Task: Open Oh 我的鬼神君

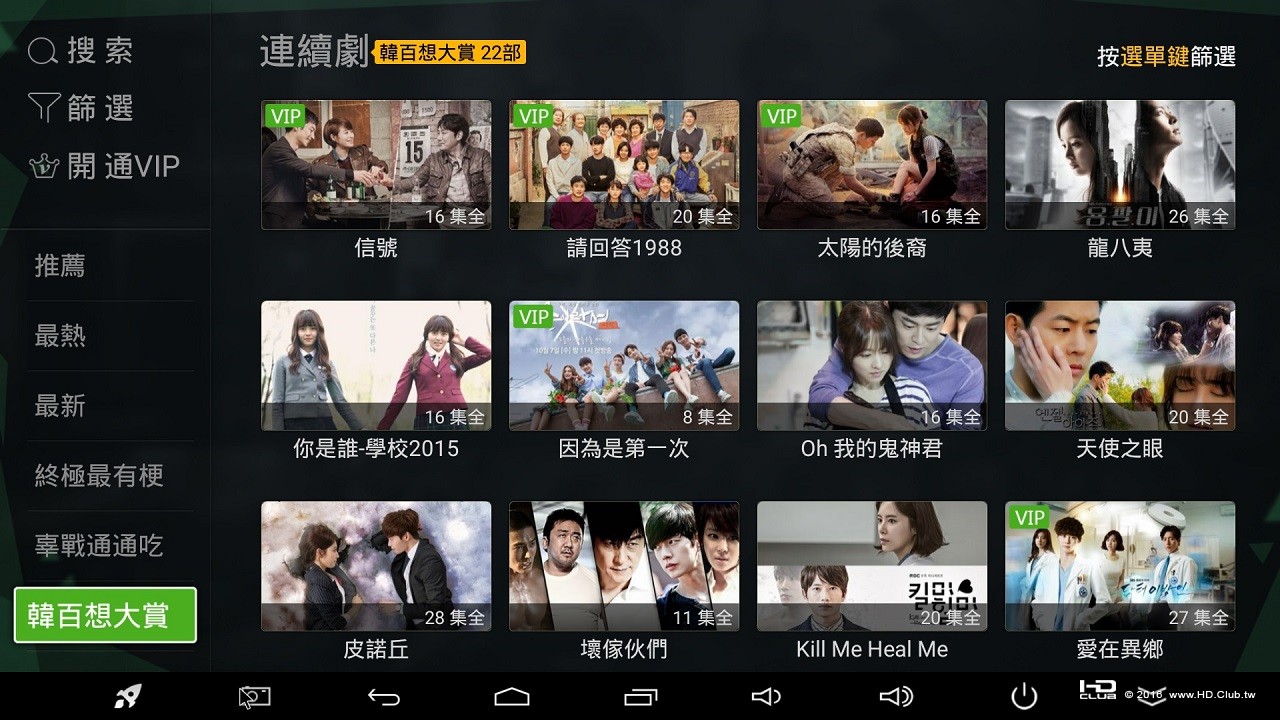Action: tap(872, 366)
